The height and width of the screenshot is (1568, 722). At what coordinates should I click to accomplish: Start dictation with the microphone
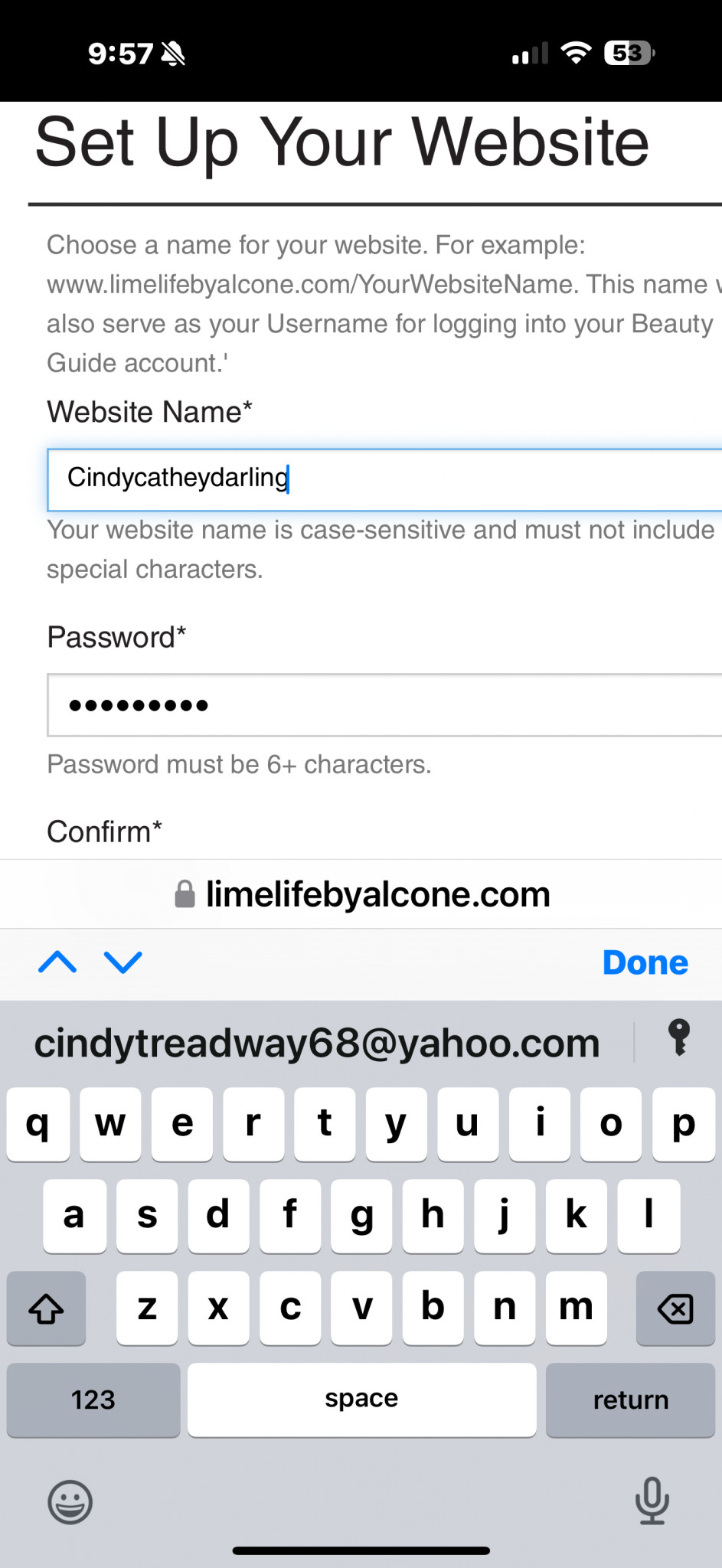point(652,1501)
